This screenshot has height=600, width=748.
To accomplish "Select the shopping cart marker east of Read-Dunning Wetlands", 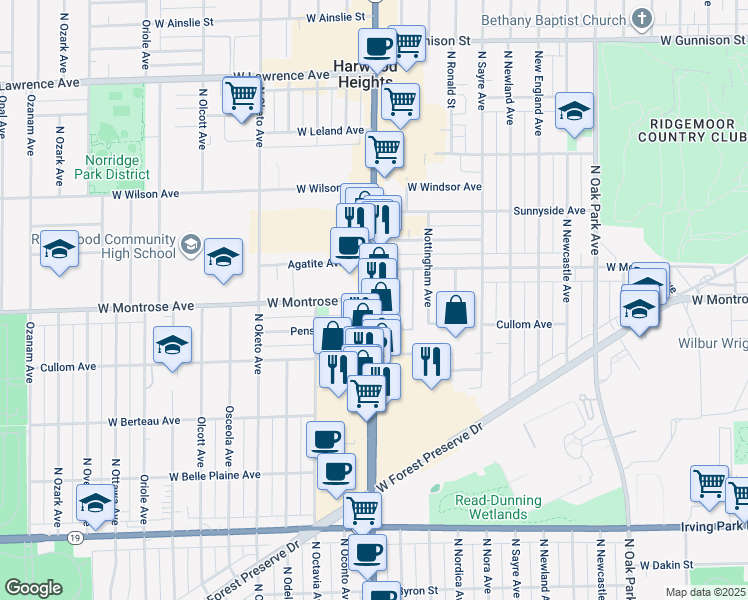I will [x=709, y=485].
